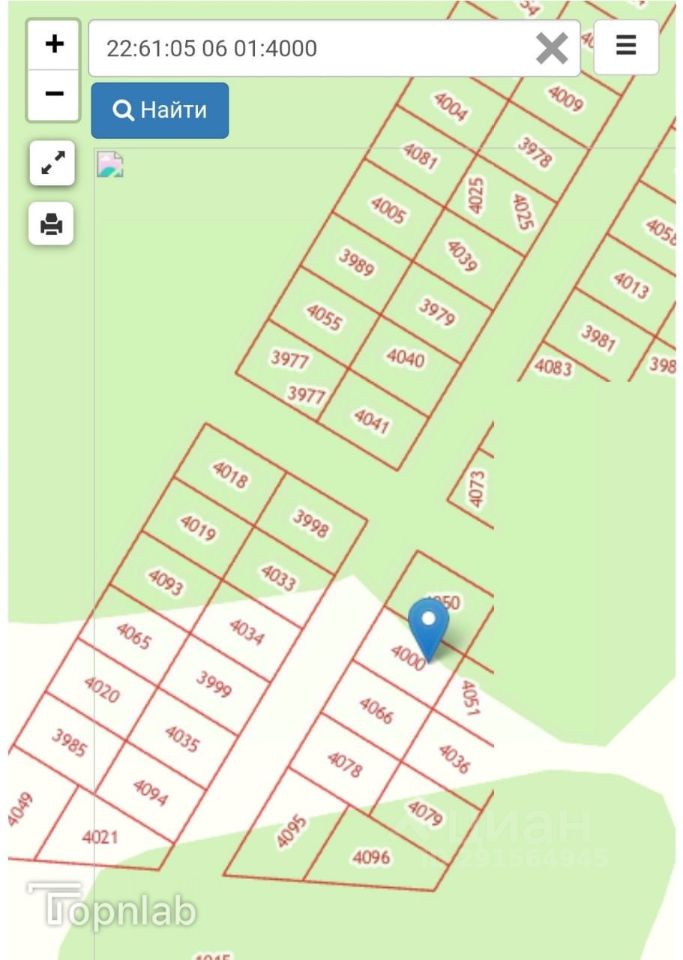
Task: Open the hamburger menu
Action: 626,46
